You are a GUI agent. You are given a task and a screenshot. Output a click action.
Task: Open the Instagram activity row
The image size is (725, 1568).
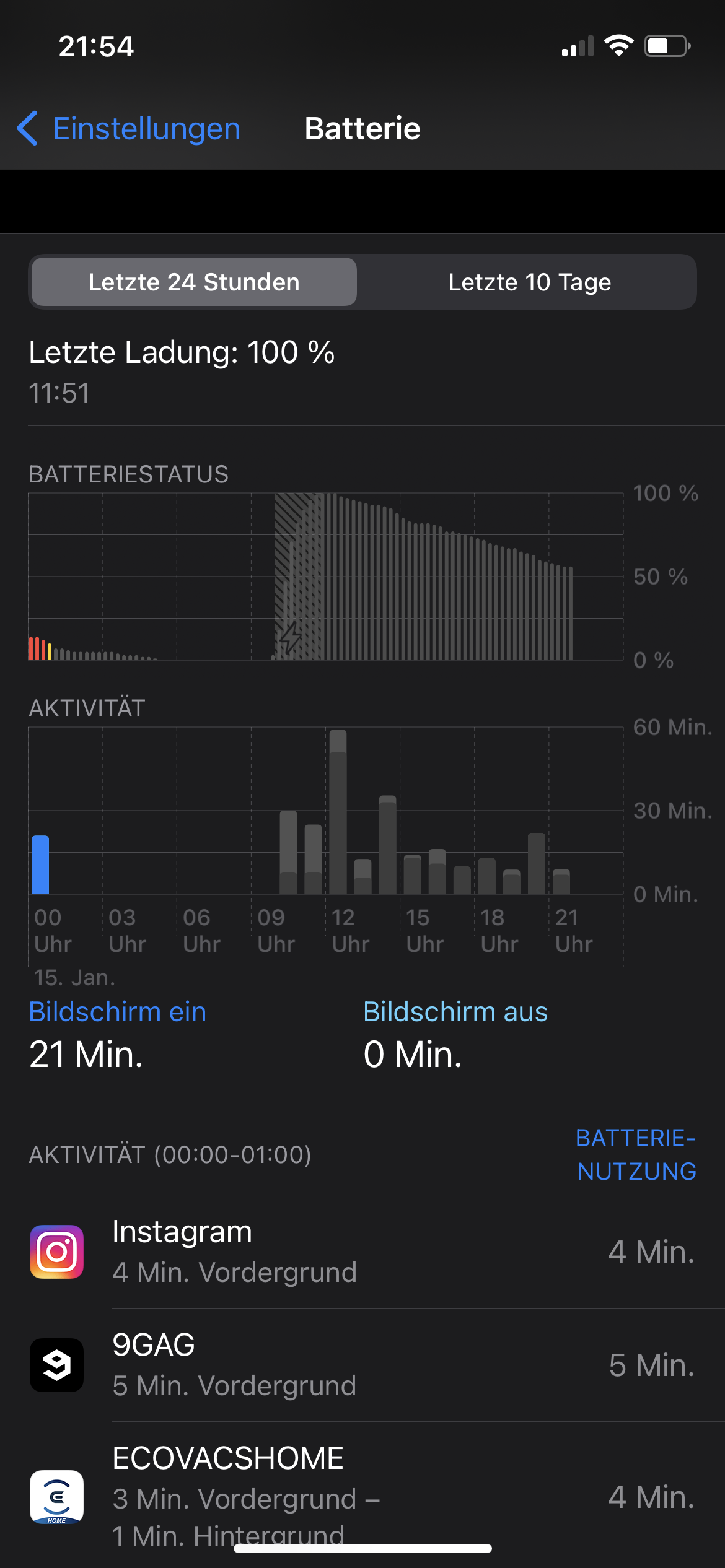(362, 1252)
